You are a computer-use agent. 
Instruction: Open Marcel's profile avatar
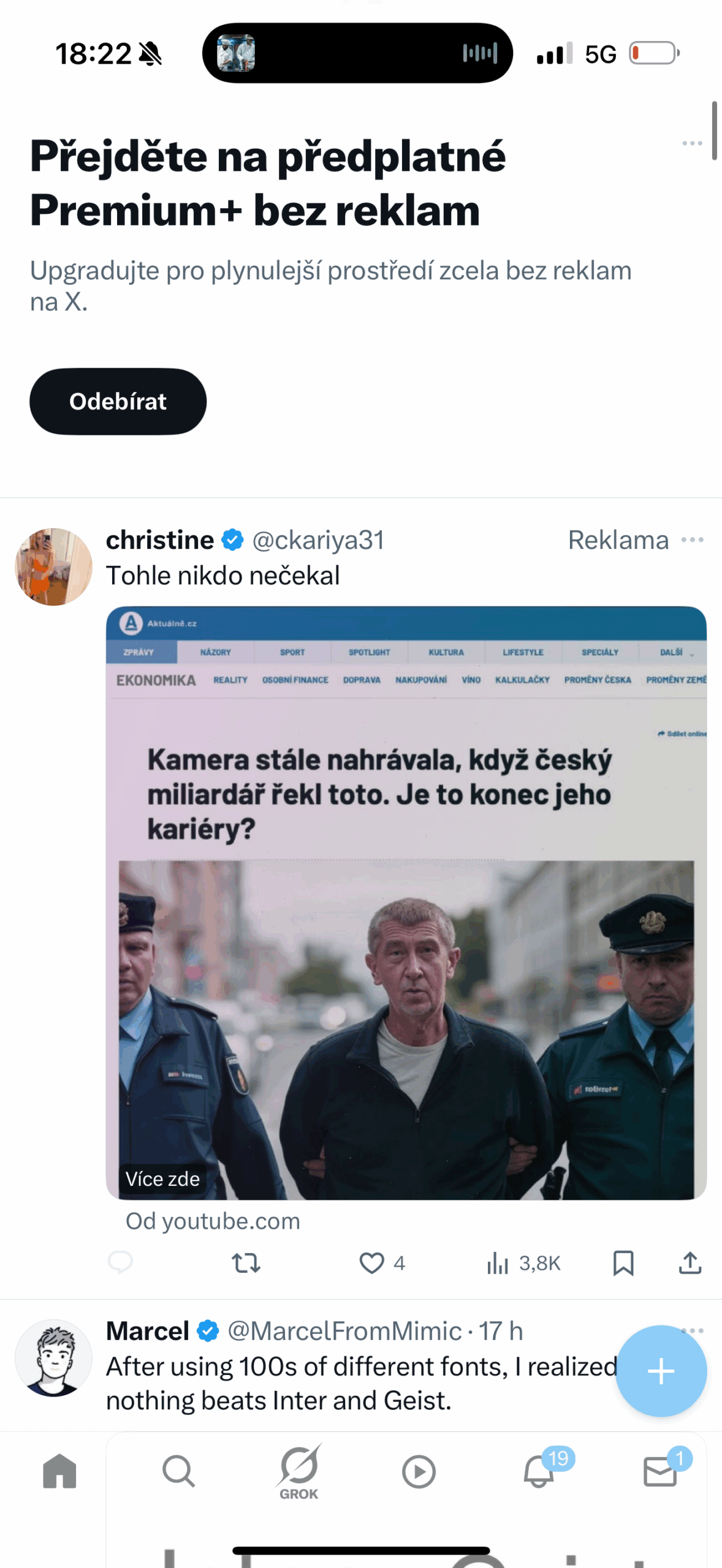(53, 1358)
